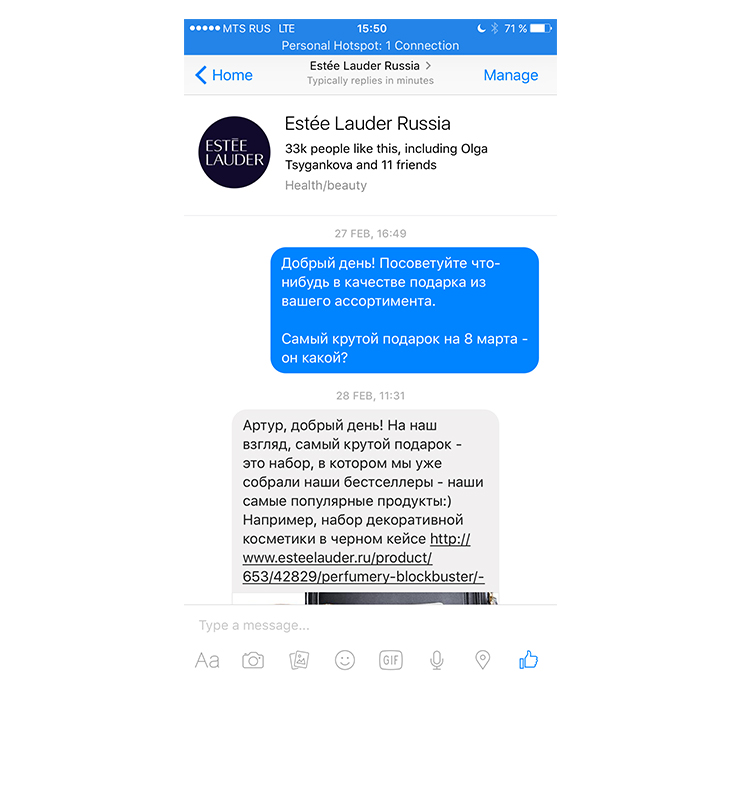Screen dimensions: 748x795
Task: Open the Personal Hotspot connection banner
Action: point(370,46)
